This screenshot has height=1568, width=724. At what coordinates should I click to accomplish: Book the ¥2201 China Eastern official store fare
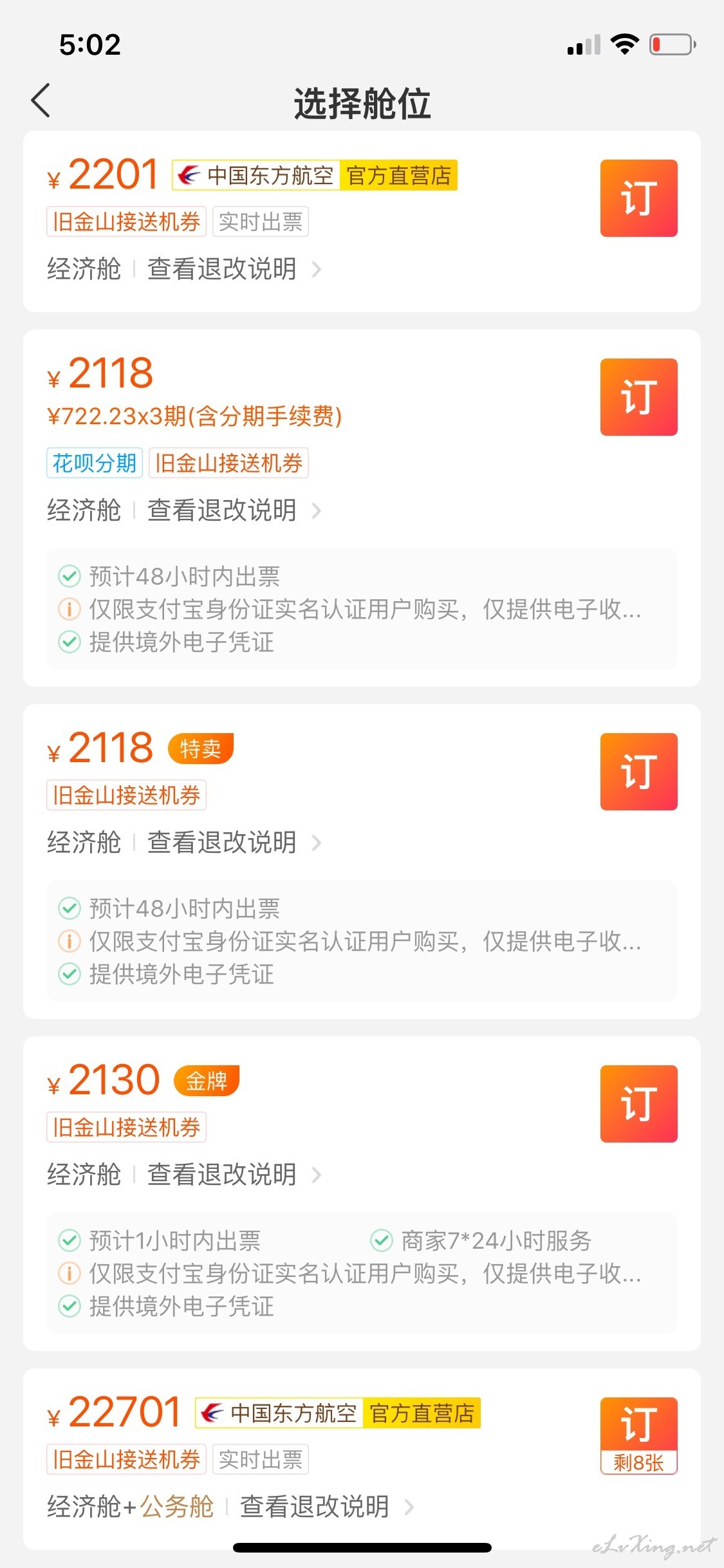click(638, 198)
